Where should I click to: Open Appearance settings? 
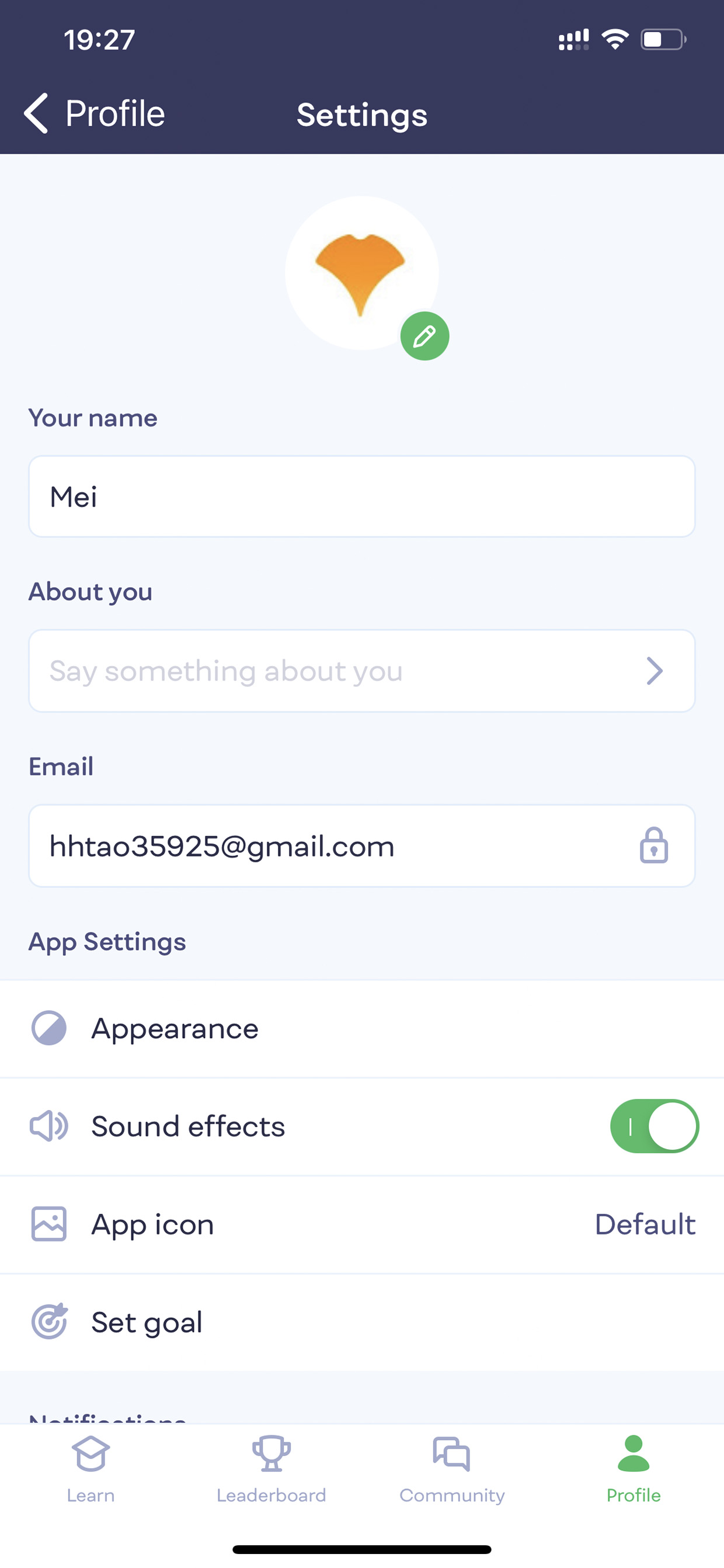point(362,1029)
